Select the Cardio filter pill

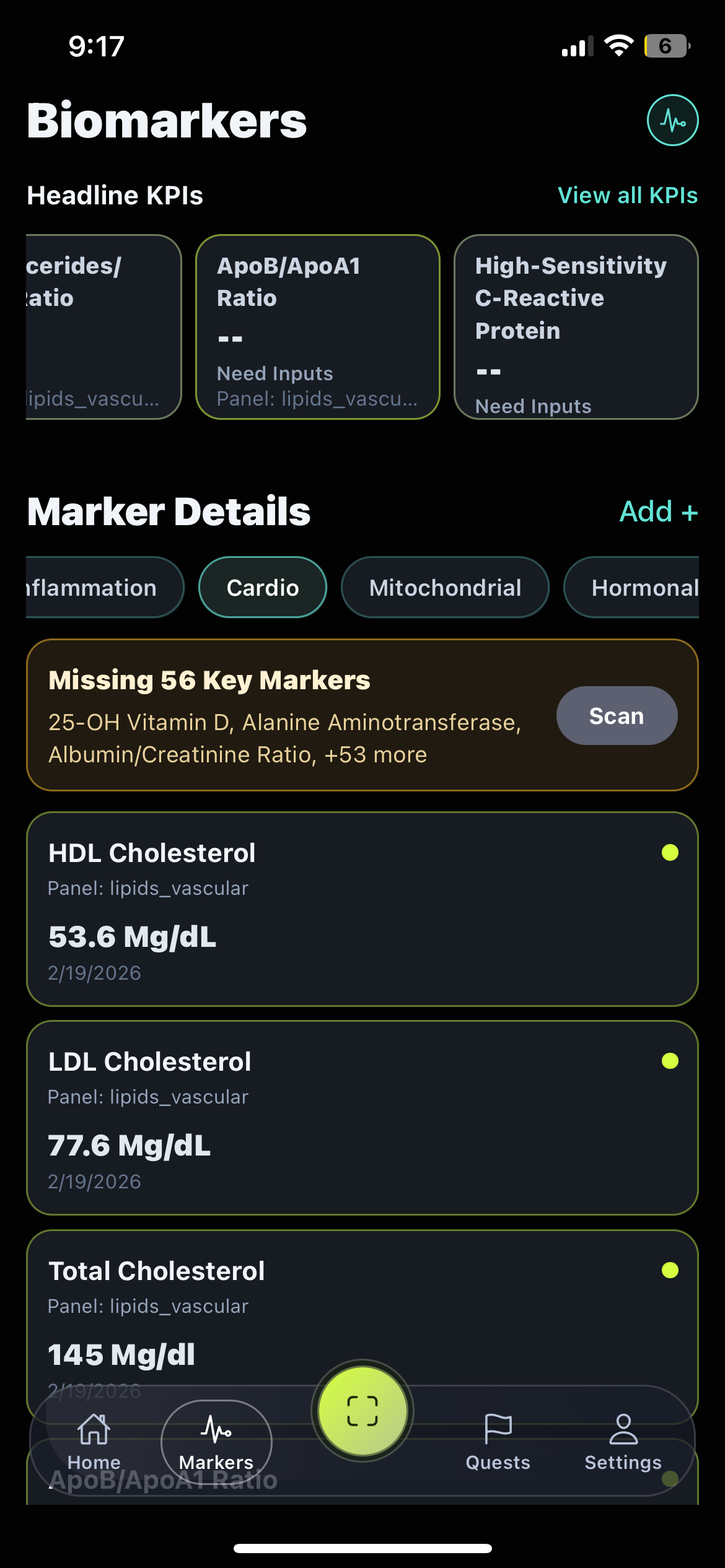tap(262, 587)
